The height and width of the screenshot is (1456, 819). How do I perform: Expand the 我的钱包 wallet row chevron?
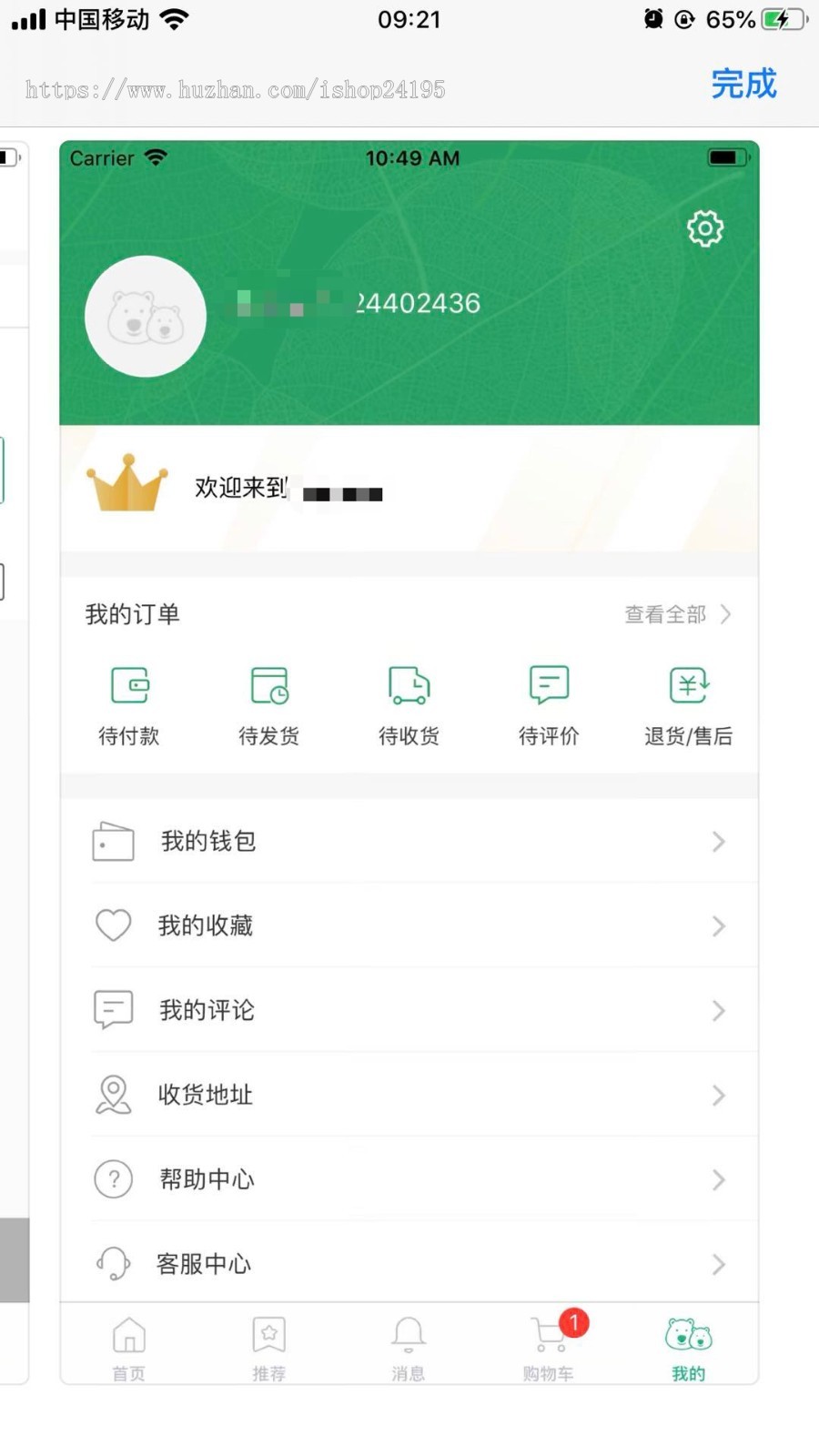[x=719, y=842]
